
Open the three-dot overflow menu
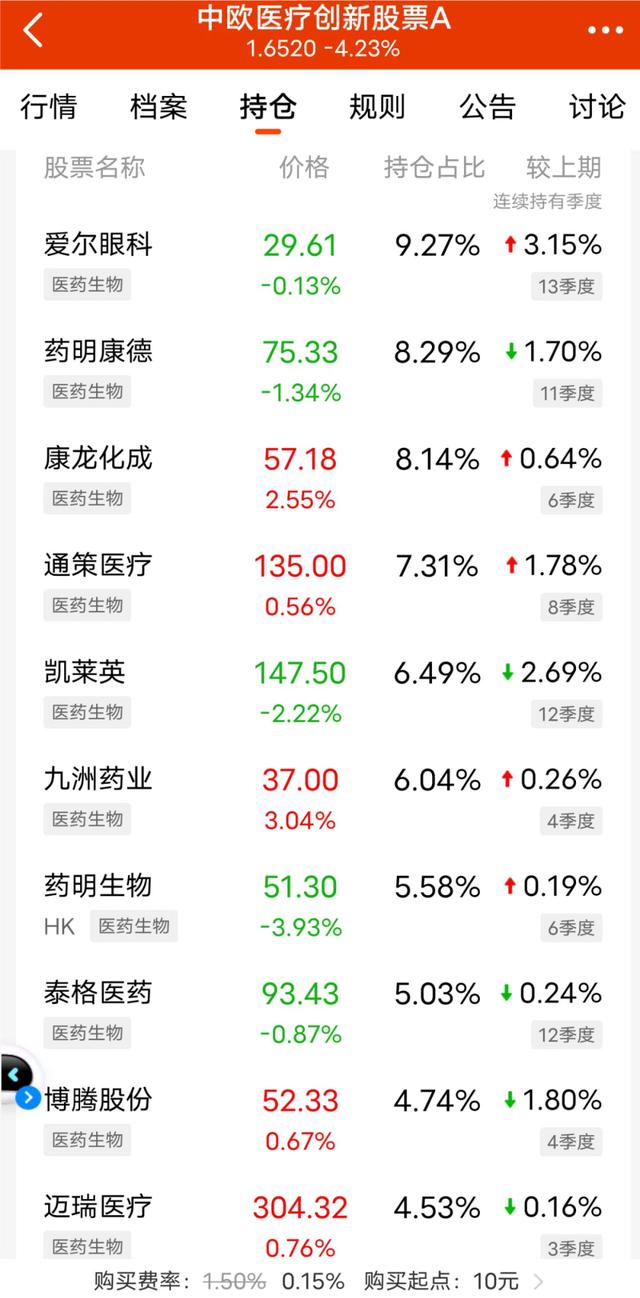coord(605,31)
